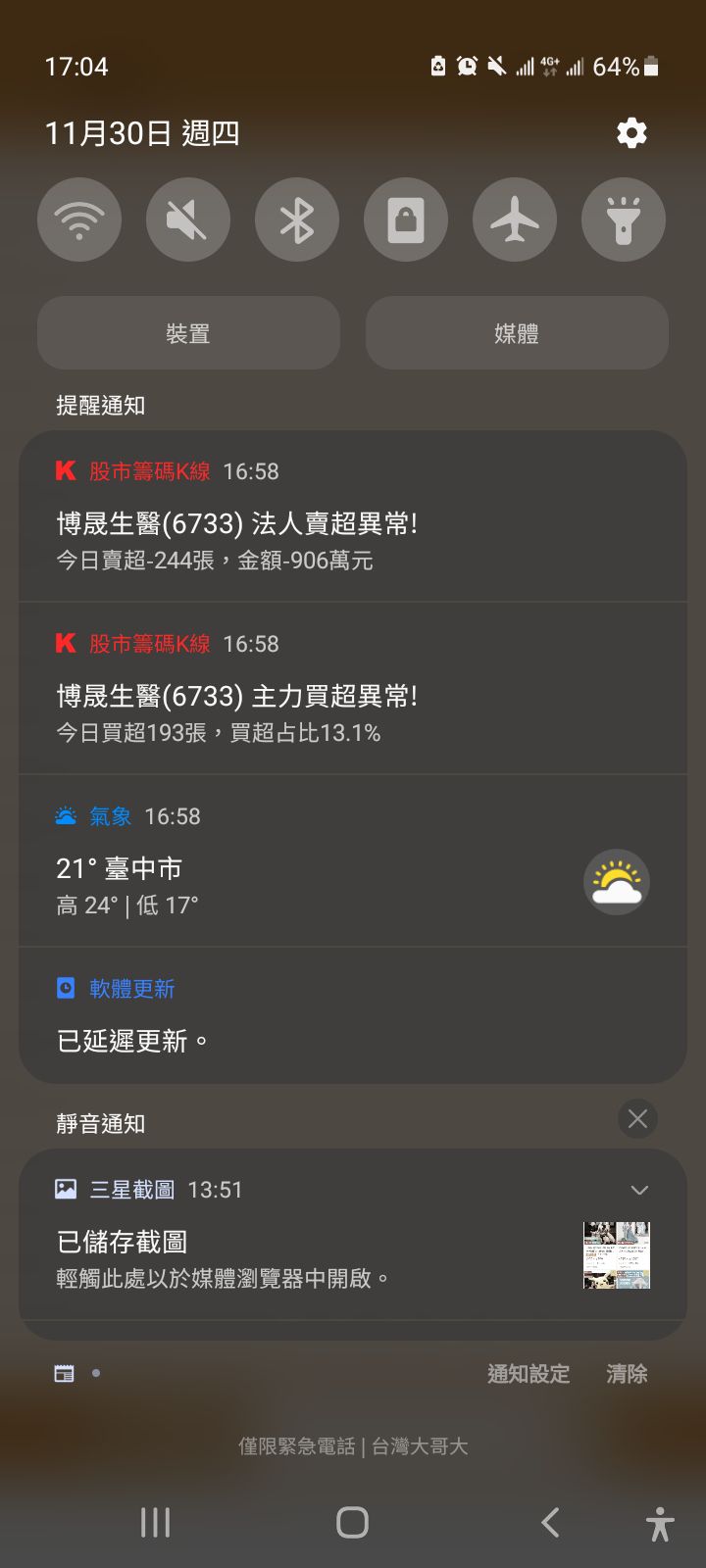
Task: Toggle Wi-Fi on
Action: (x=79, y=220)
